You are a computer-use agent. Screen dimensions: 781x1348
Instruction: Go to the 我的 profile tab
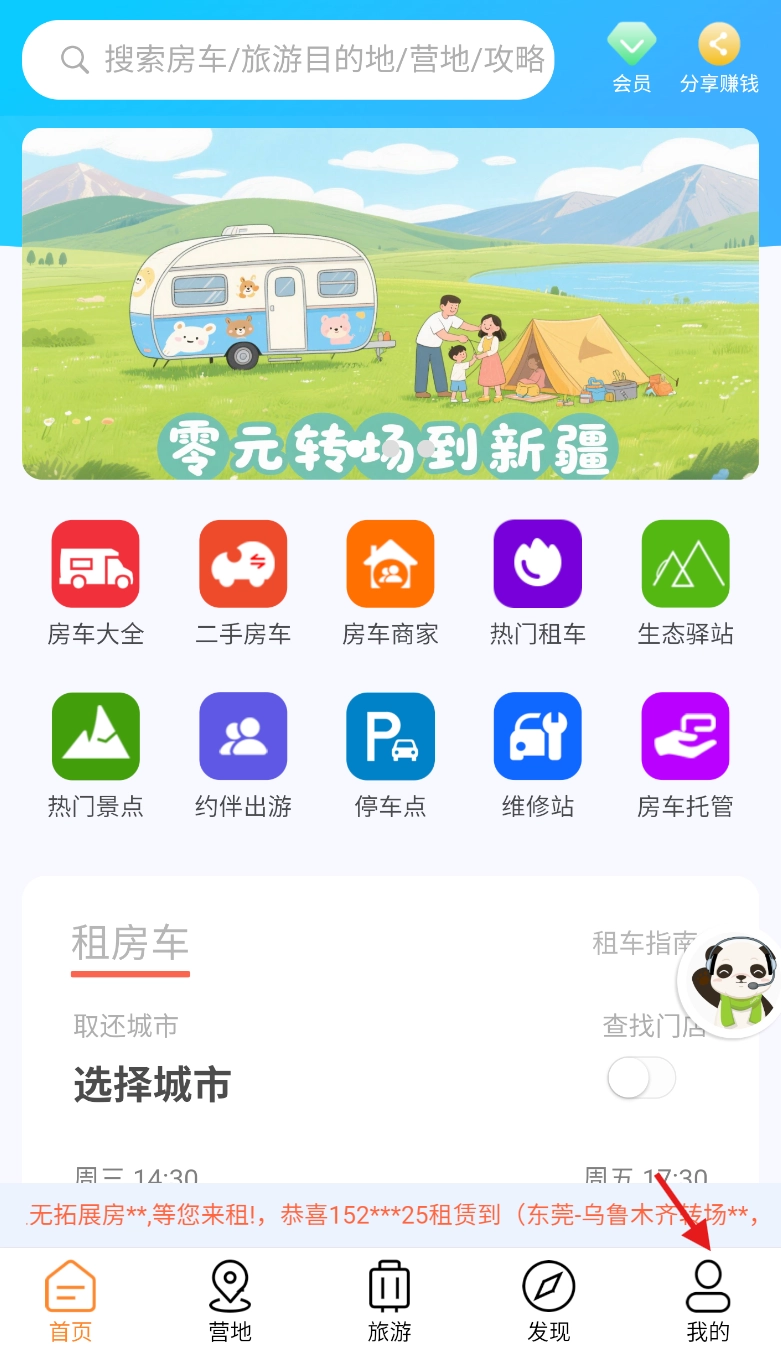[x=708, y=1301]
